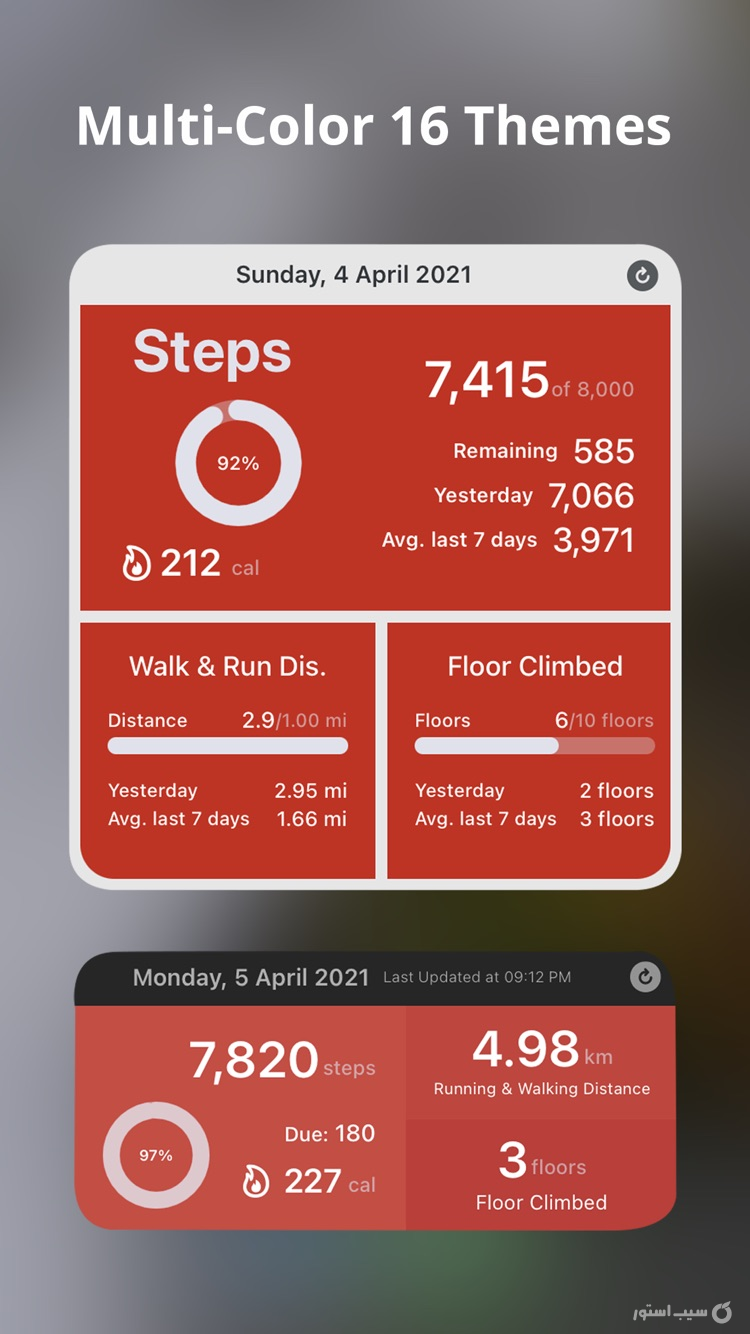Screen dimensions: 750x1334
Task: Click the 92% steps progress ring
Action: [238, 462]
